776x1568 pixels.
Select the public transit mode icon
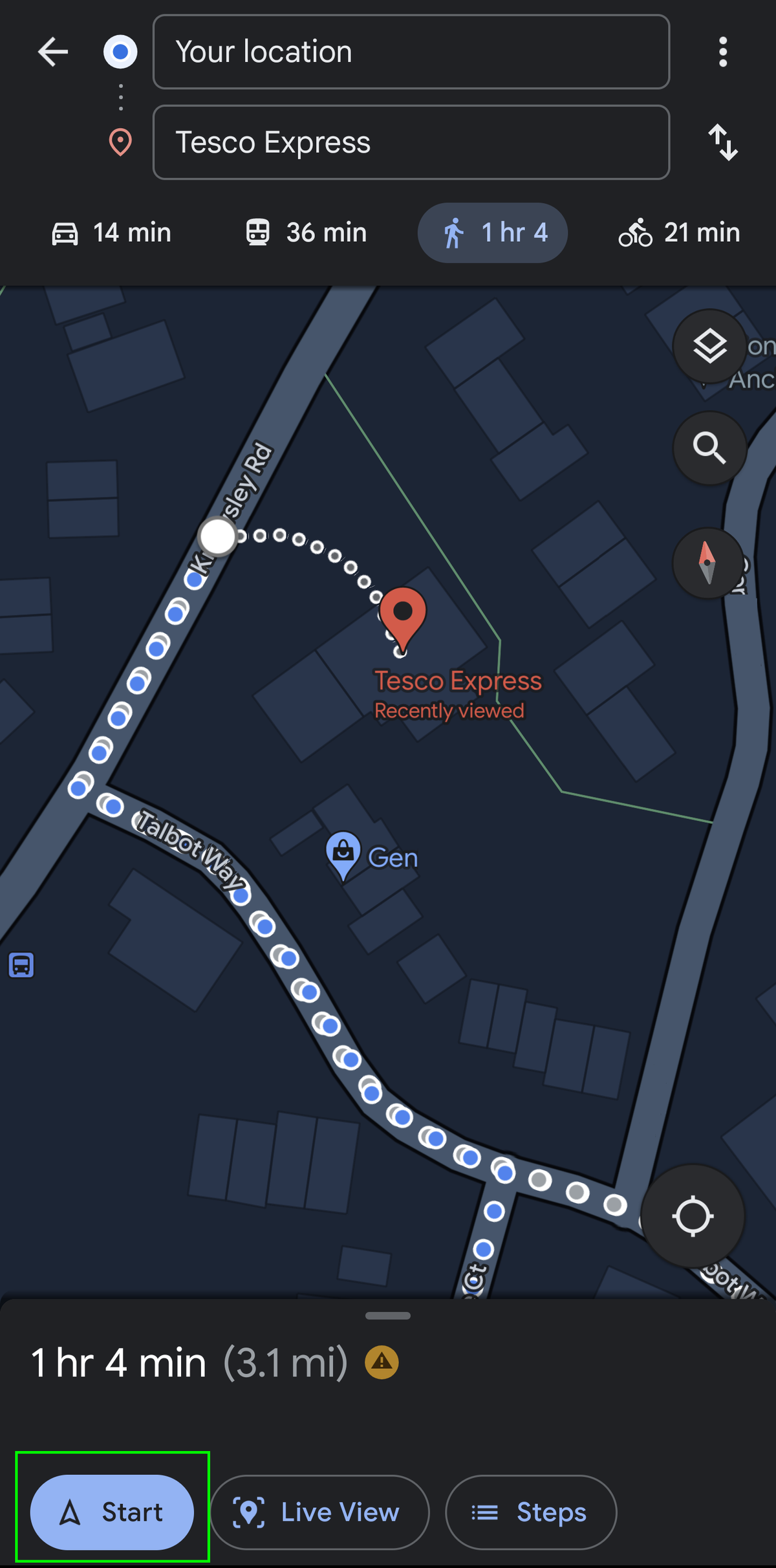pyautogui.click(x=258, y=233)
